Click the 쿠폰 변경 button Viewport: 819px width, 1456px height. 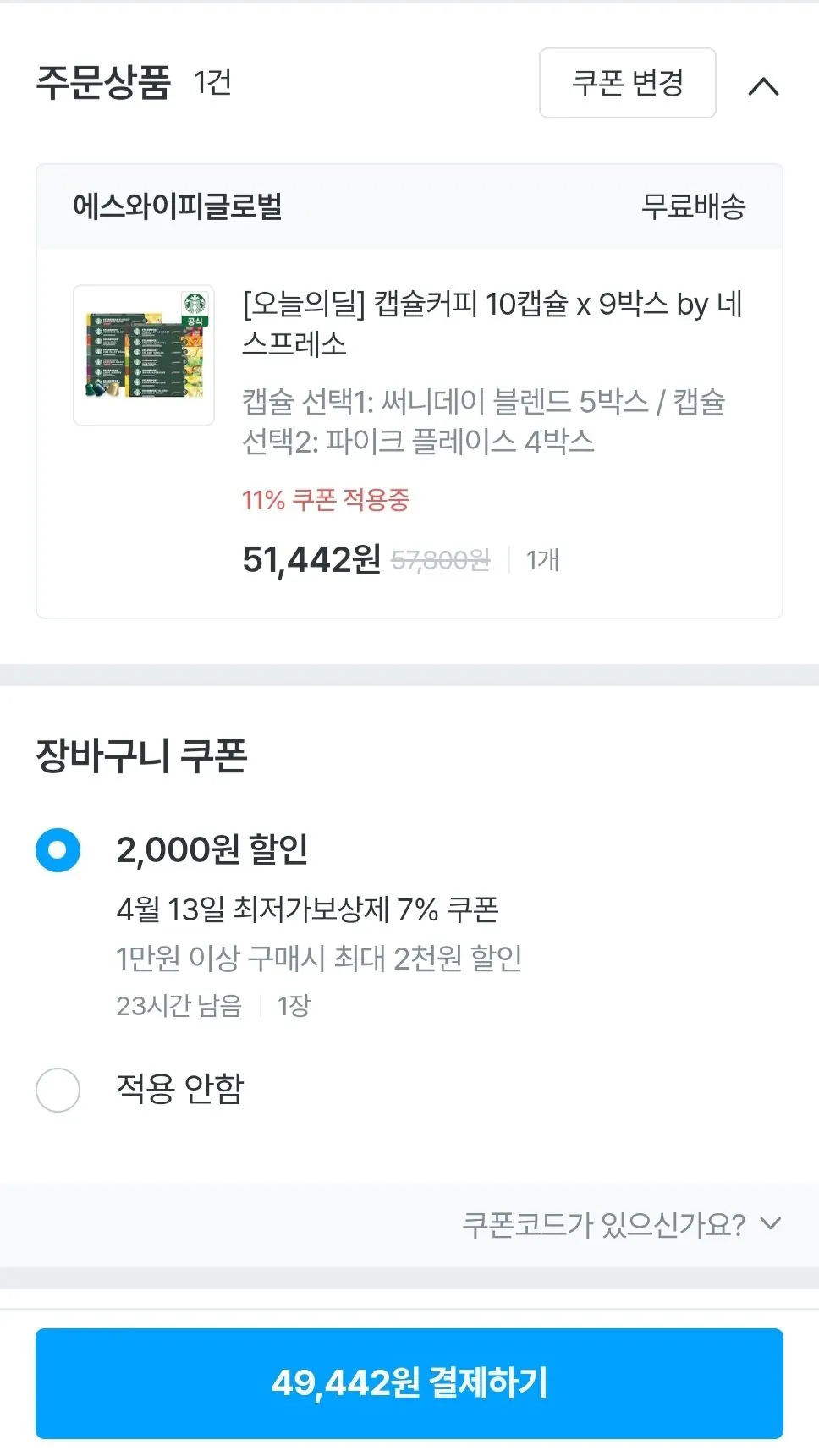[x=627, y=84]
